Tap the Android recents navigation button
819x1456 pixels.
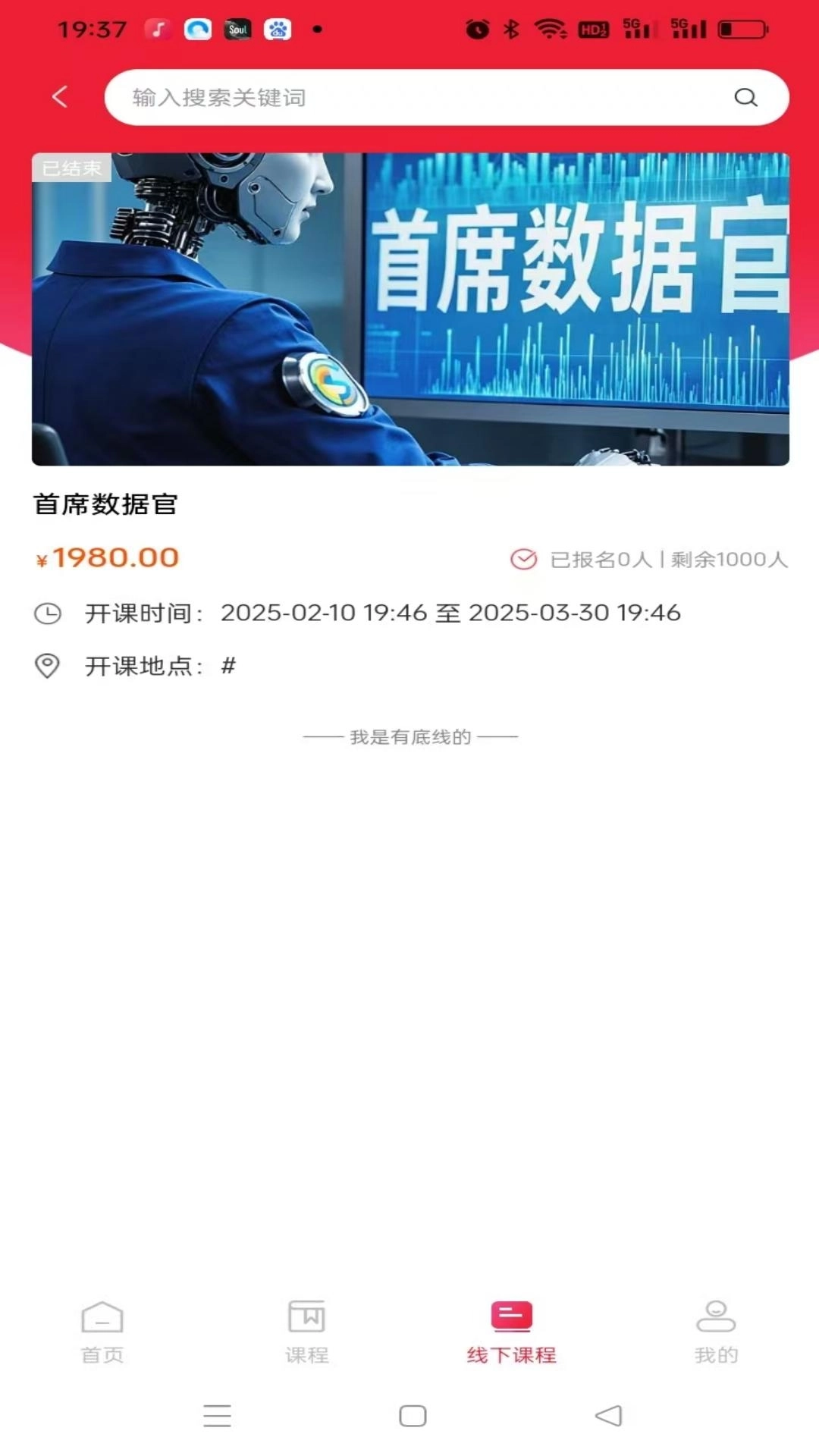tap(218, 1415)
